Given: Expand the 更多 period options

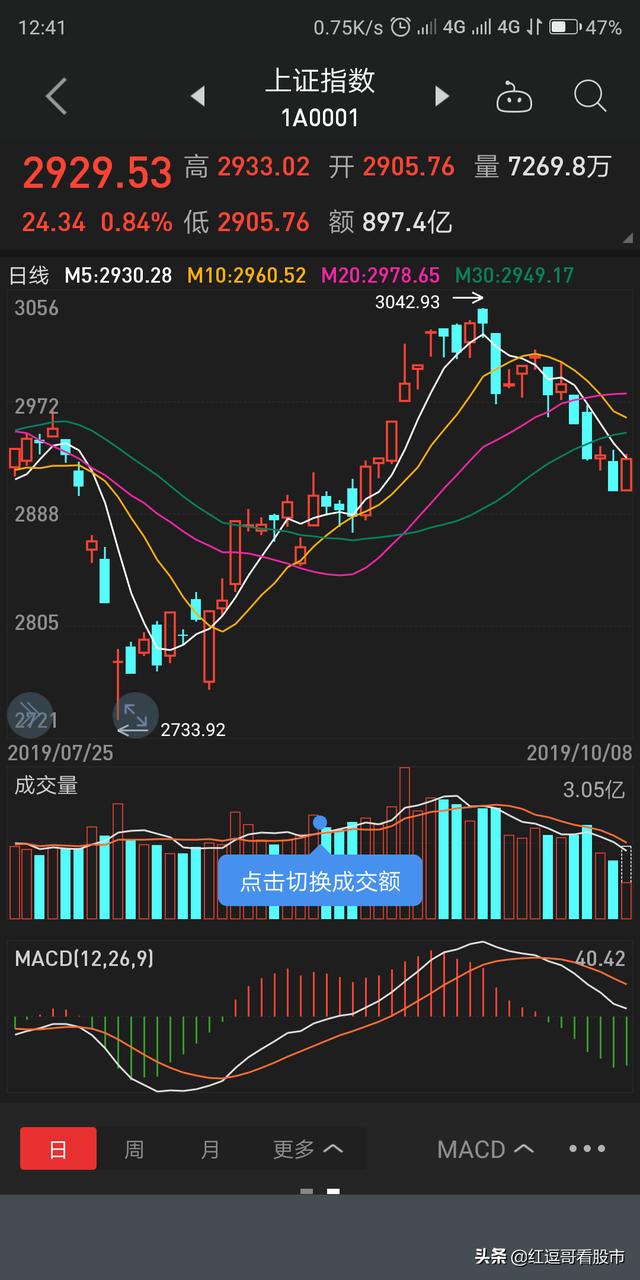Looking at the screenshot, I should click(307, 1149).
